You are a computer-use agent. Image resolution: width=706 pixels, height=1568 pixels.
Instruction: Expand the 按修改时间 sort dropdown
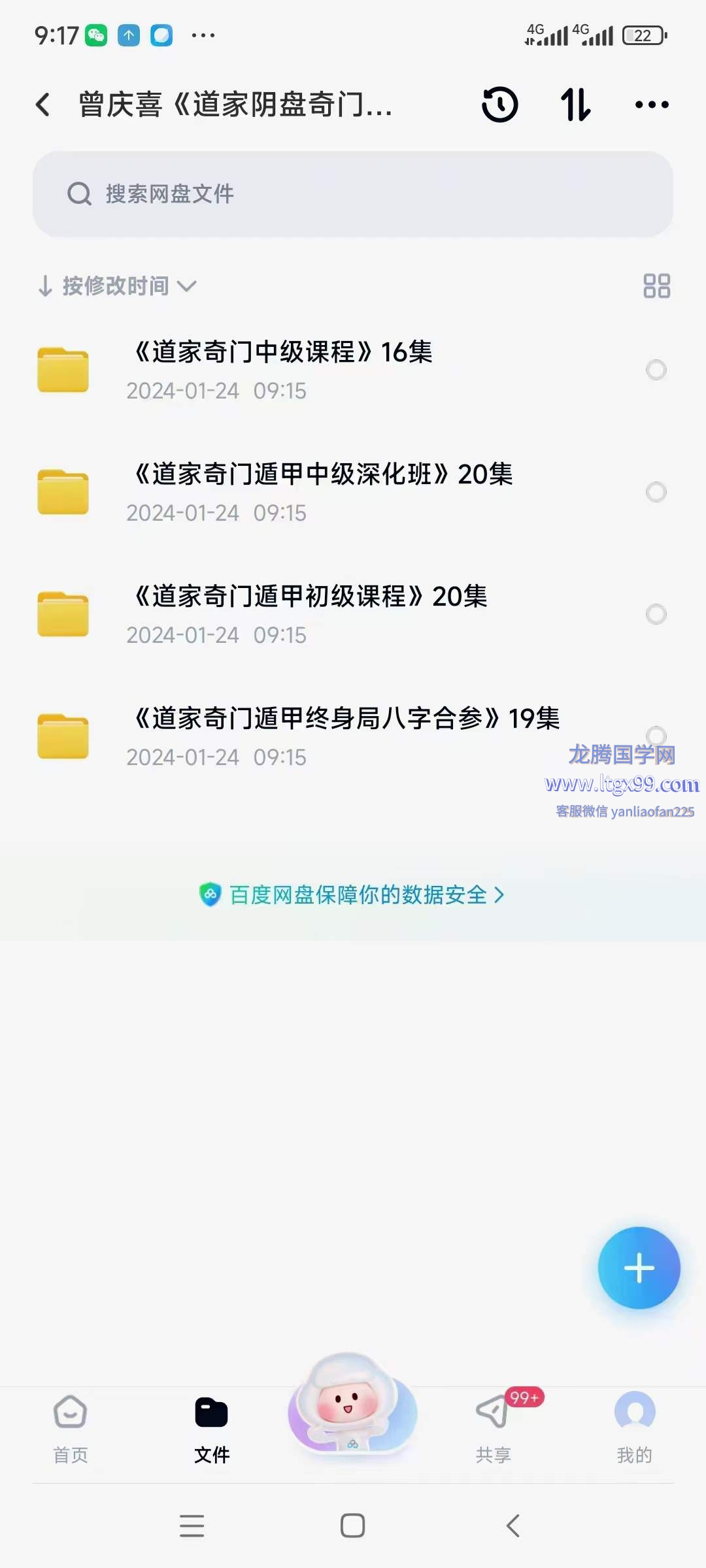[118, 286]
